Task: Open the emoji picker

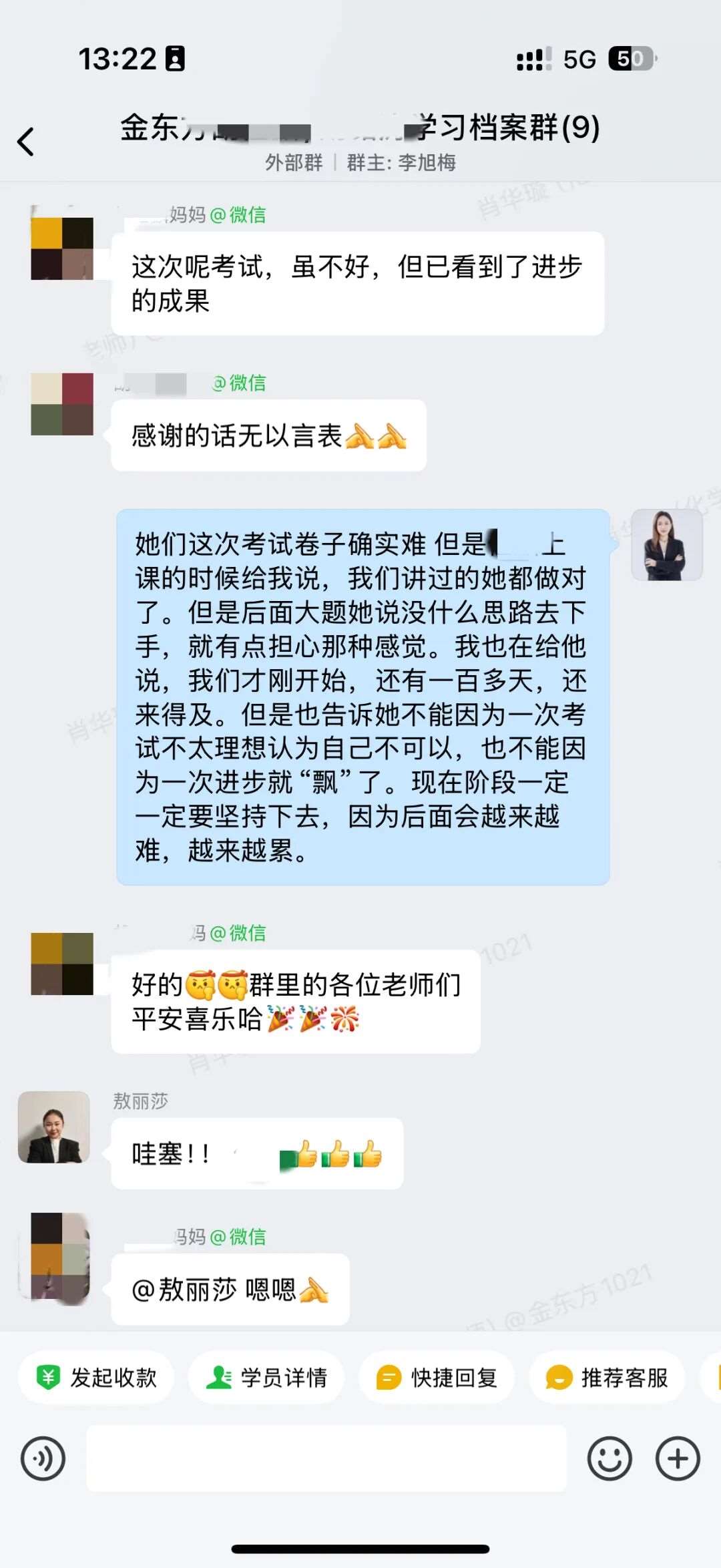Action: click(609, 1458)
